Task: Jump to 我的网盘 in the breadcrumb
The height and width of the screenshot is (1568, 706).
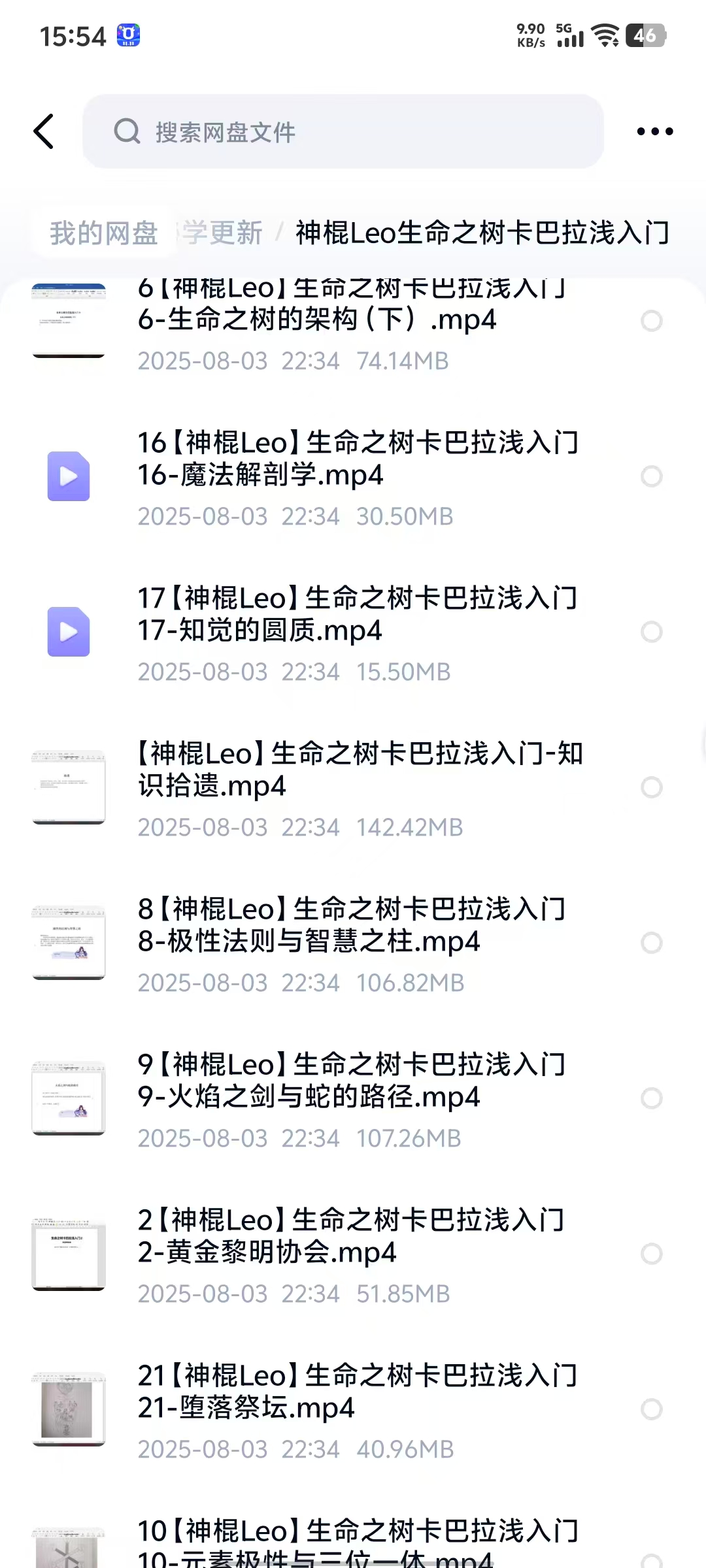Action: (104, 233)
